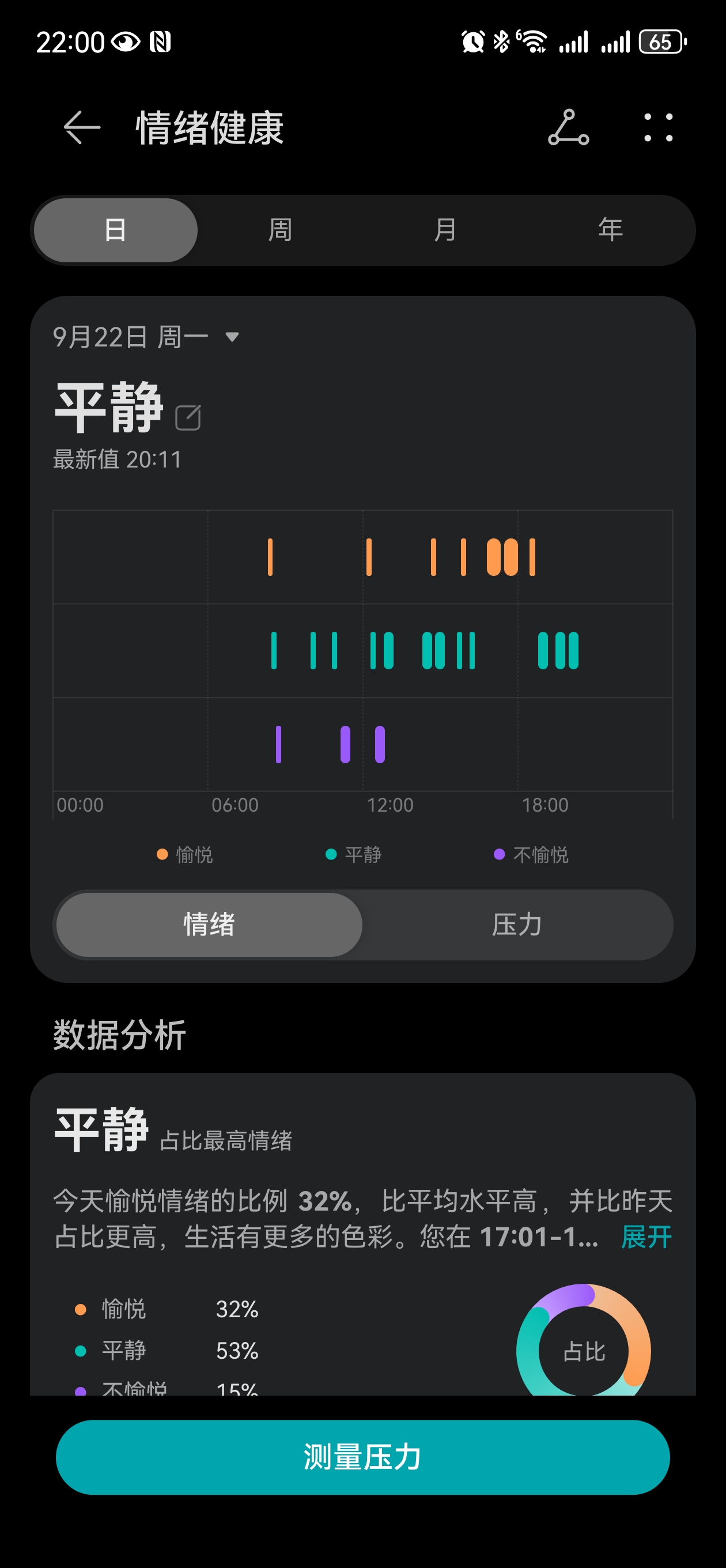Edit the 平静 mood entry
The height and width of the screenshot is (1568, 726).
coord(188,417)
